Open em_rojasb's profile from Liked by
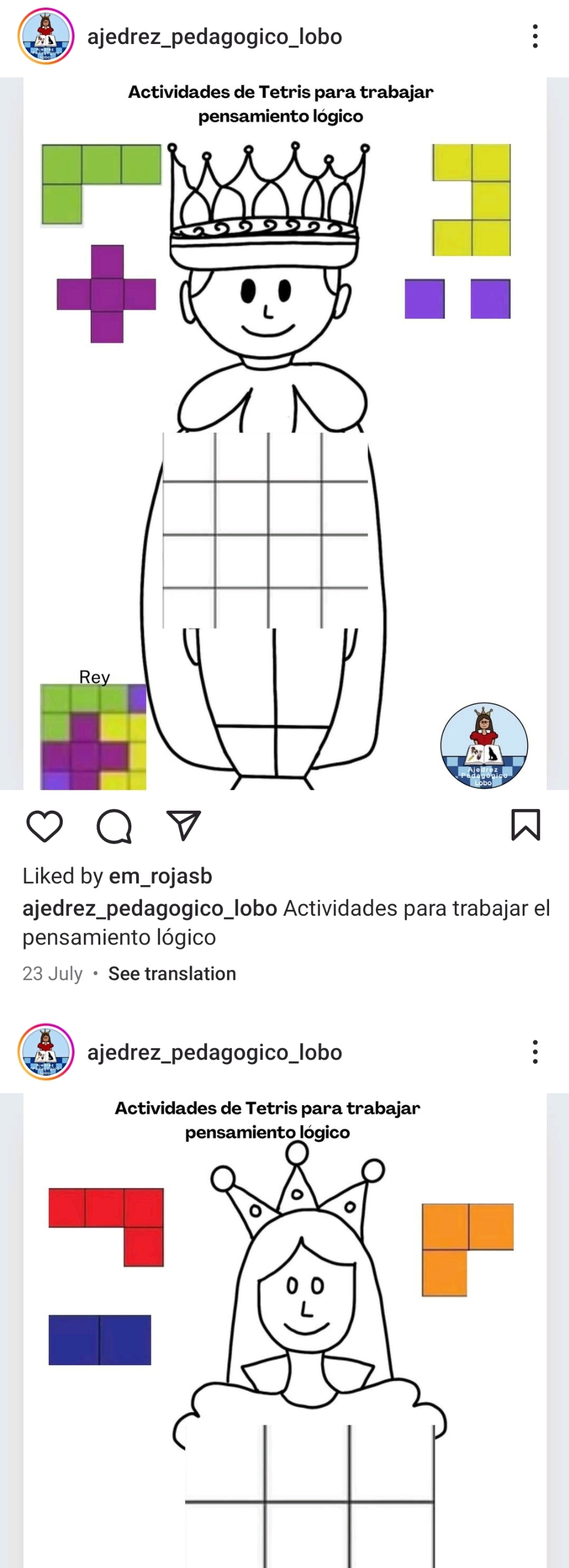This screenshot has height=1568, width=569. 160,876
